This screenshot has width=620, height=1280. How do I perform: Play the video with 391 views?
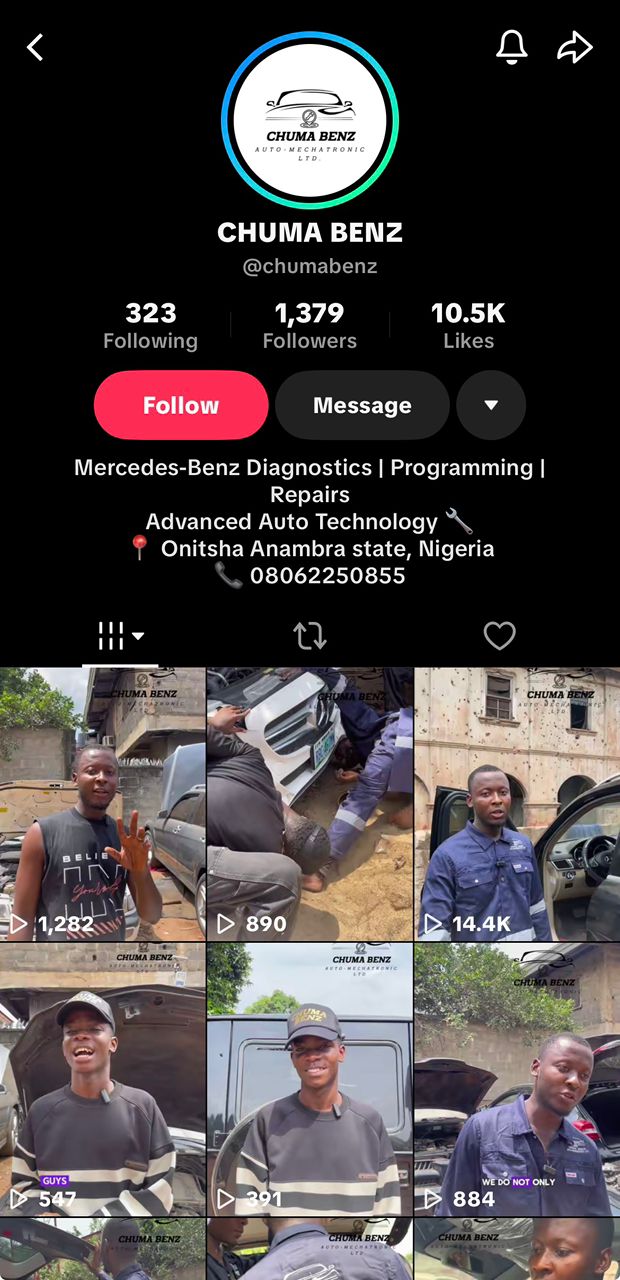coord(310,1078)
